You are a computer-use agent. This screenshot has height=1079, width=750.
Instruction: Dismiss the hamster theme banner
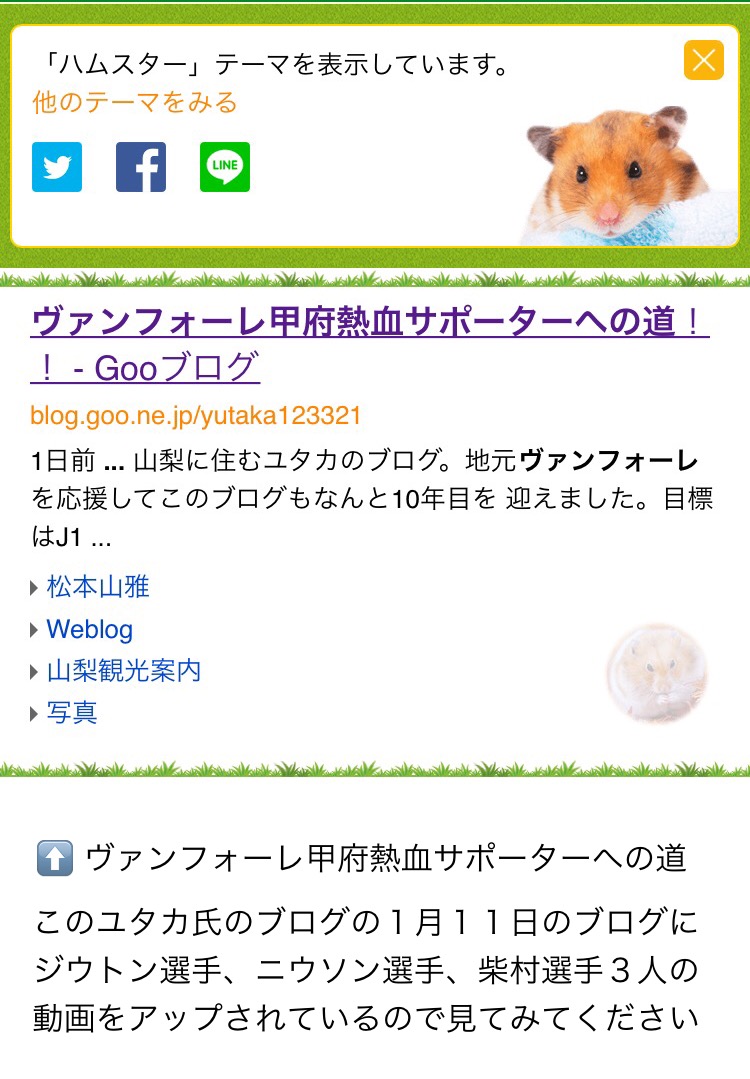703,61
